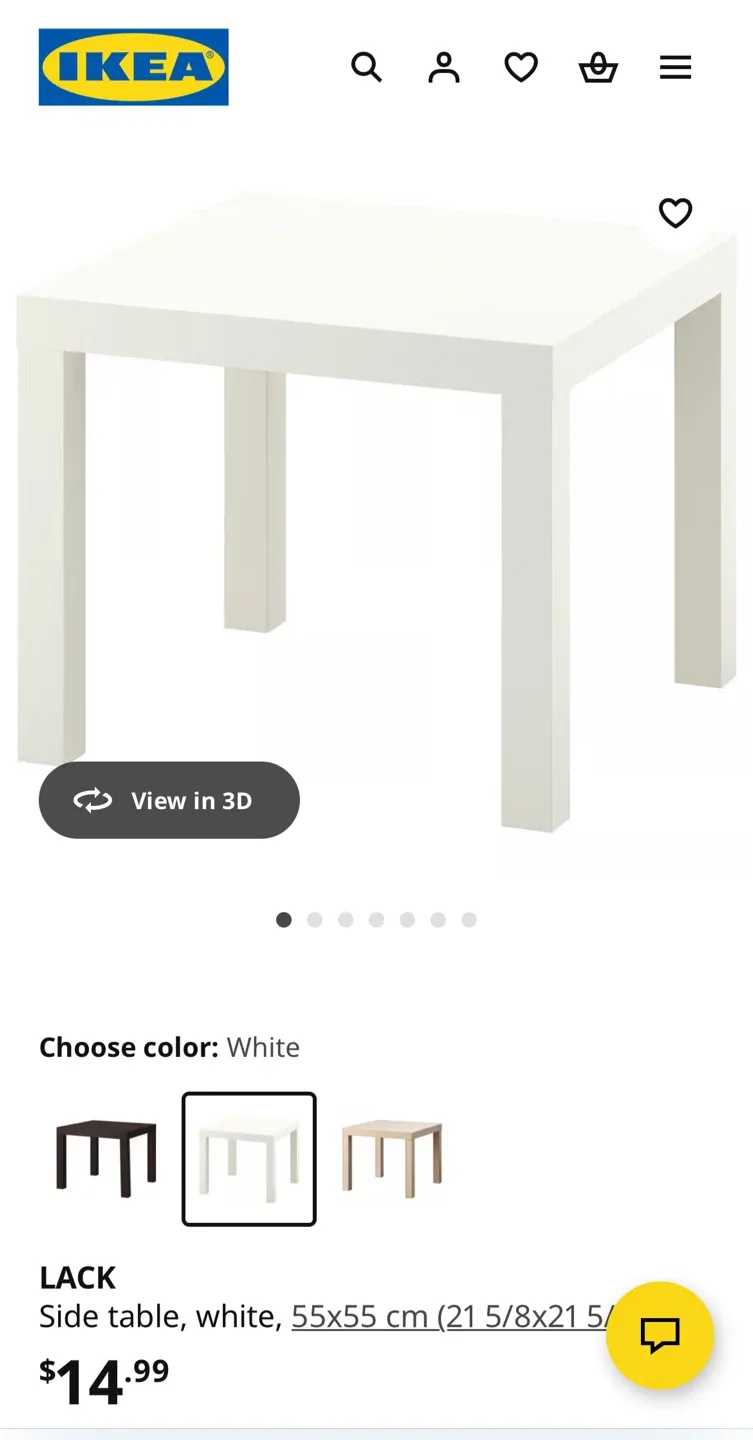View saved items with the header heart icon
Screen dimensions: 753x1440
pos(520,67)
